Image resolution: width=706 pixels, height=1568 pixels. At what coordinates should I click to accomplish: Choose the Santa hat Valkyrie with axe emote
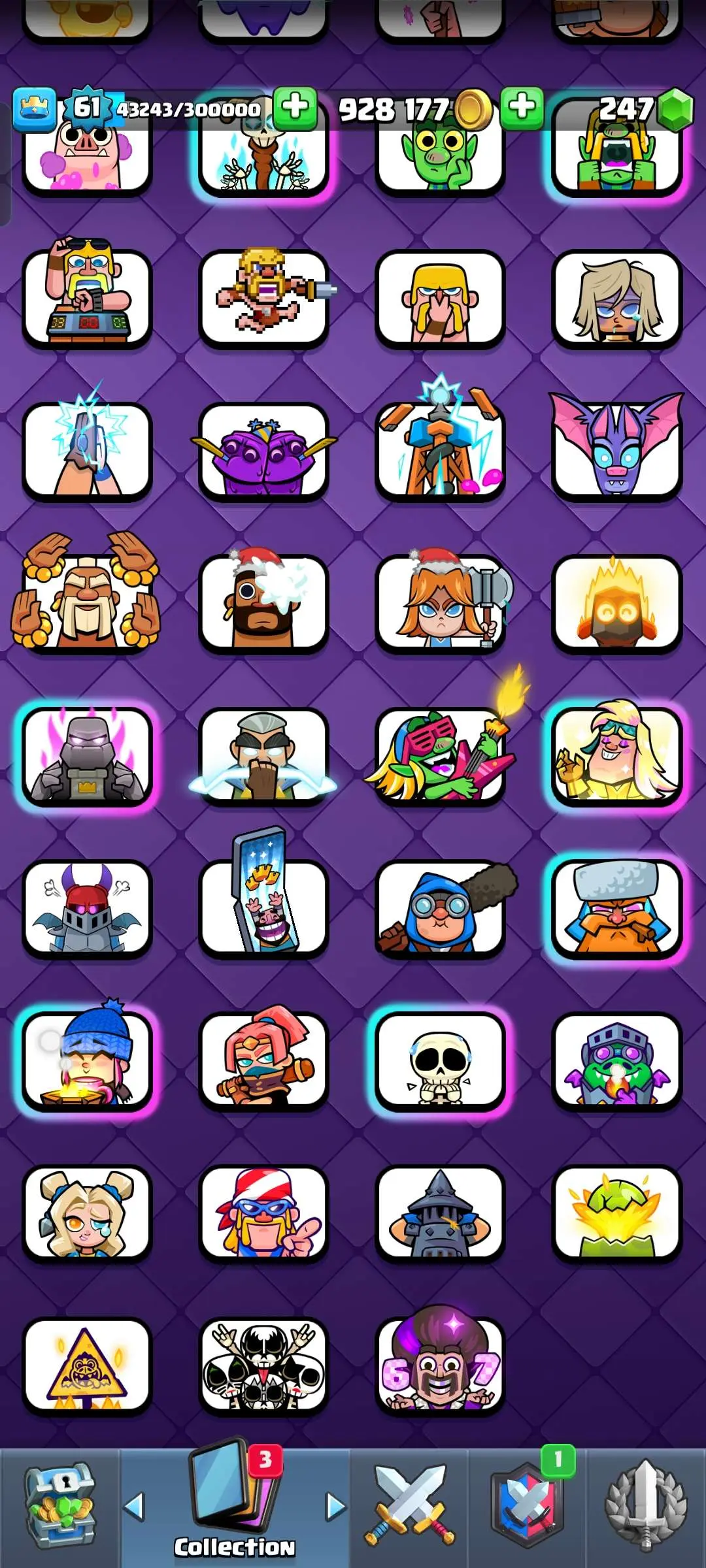tap(439, 602)
